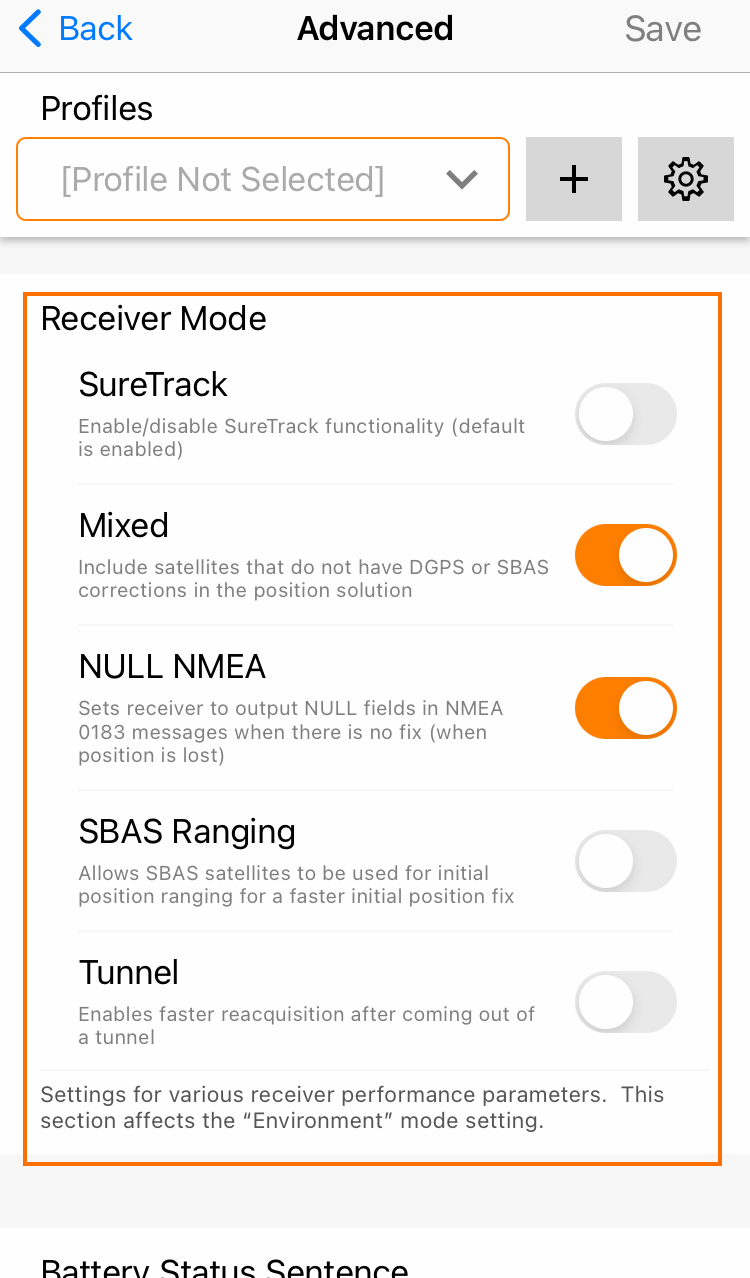This screenshot has width=750, height=1278.
Task: Enable the SureTrack switch
Action: (625, 414)
